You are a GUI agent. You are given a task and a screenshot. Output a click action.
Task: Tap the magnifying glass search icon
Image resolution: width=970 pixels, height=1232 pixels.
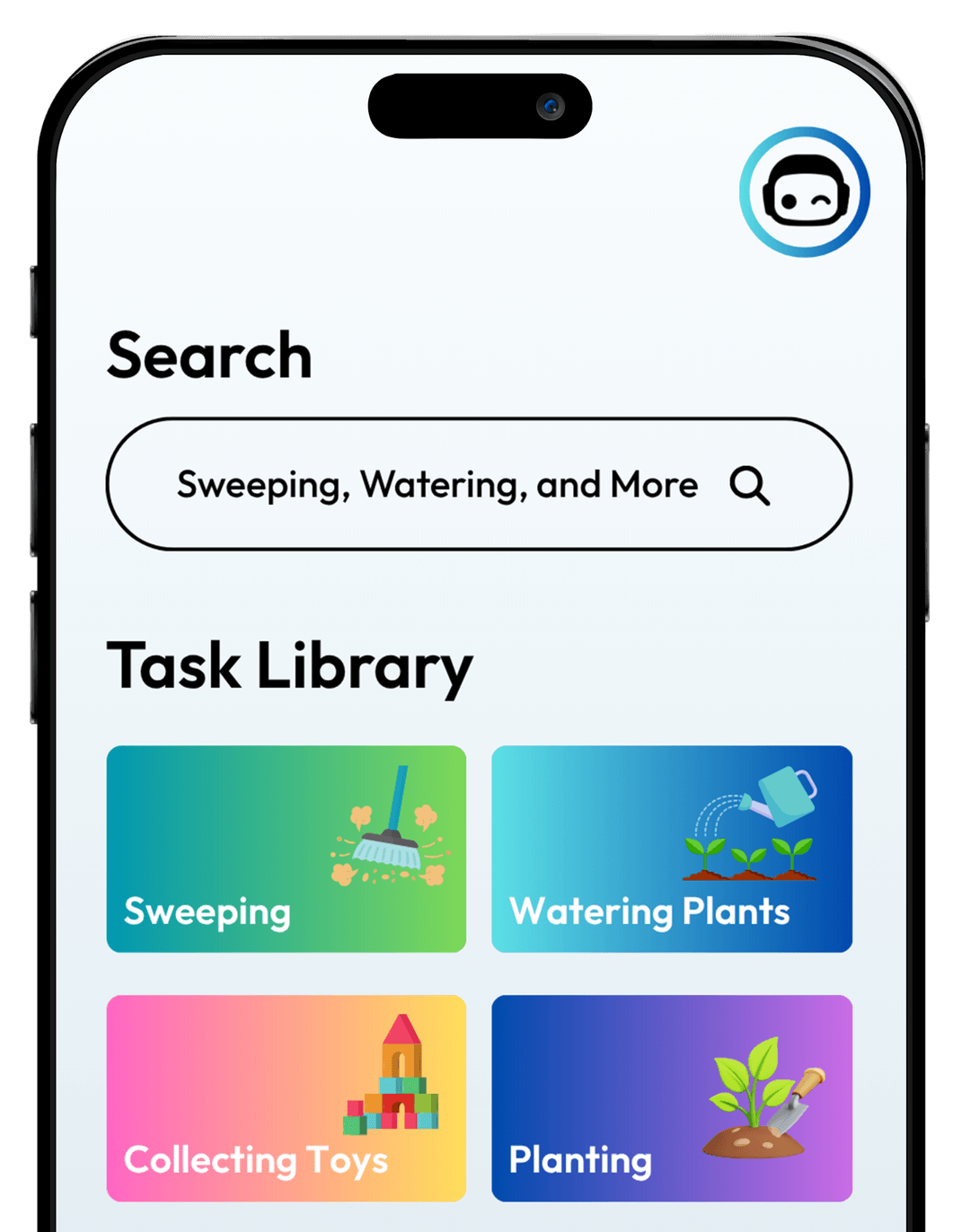[749, 486]
